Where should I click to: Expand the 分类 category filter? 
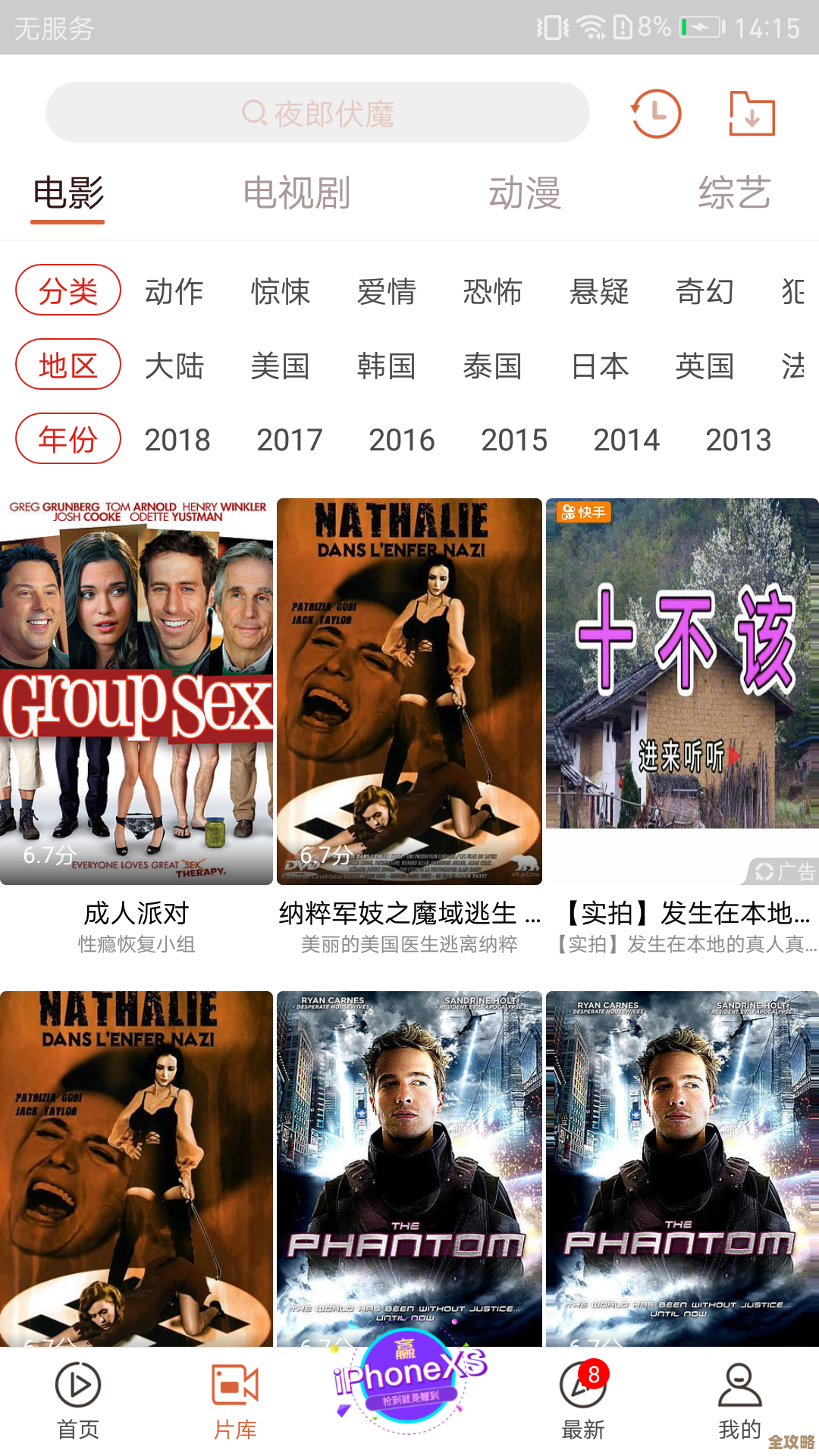(x=67, y=291)
